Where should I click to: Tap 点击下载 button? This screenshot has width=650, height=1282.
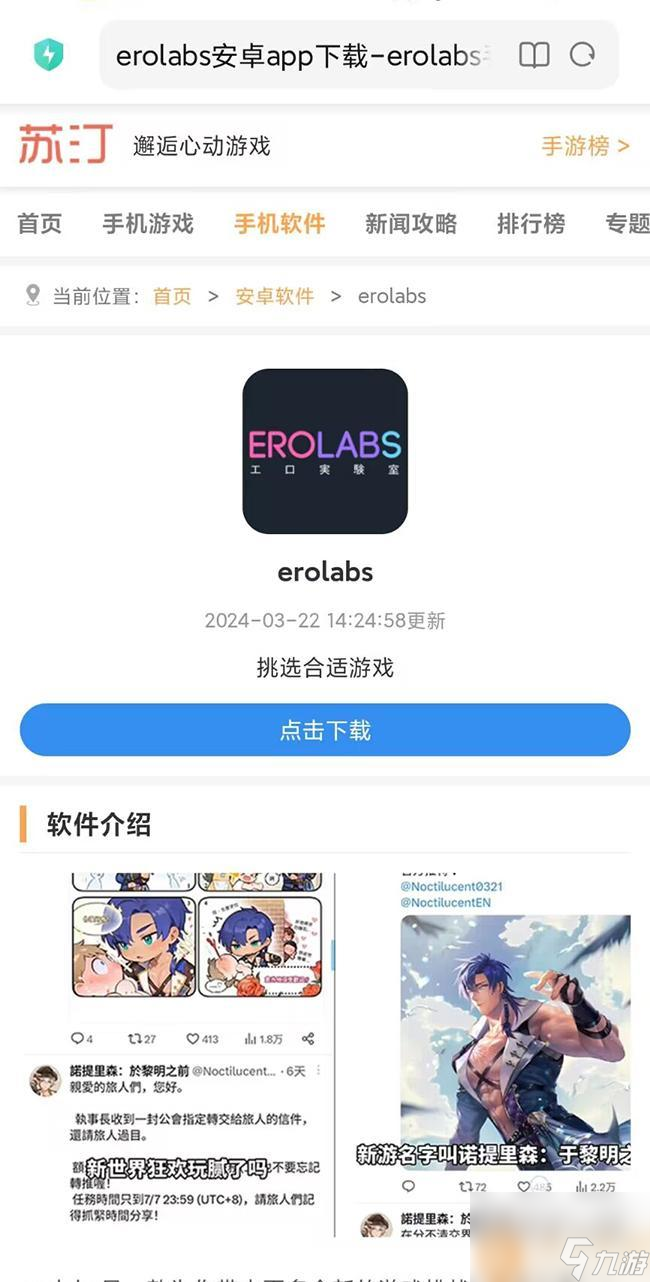tap(325, 730)
